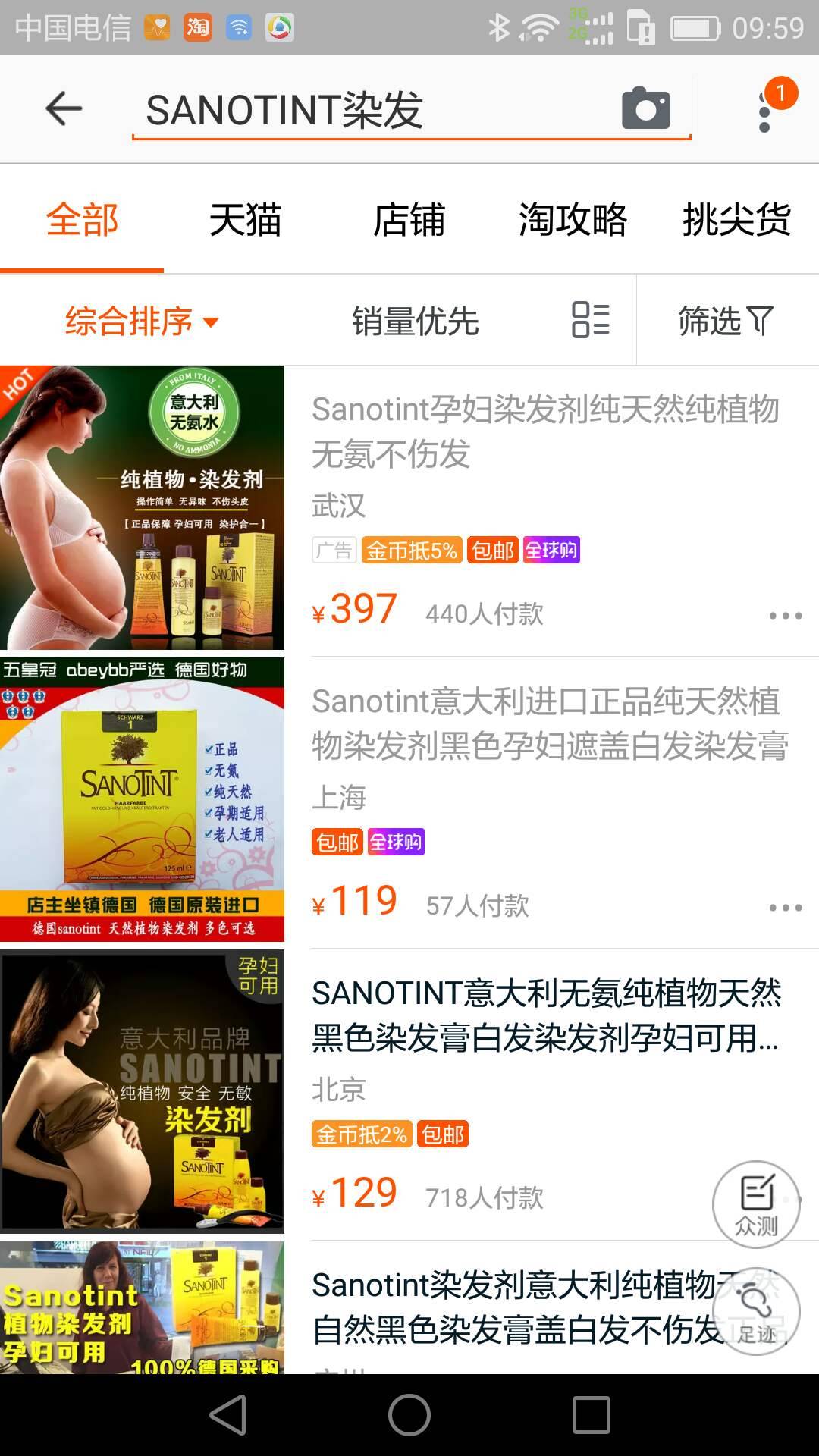Open more options for the ¥397 item
Screen dimensions: 819x1456
pyautogui.click(x=785, y=616)
